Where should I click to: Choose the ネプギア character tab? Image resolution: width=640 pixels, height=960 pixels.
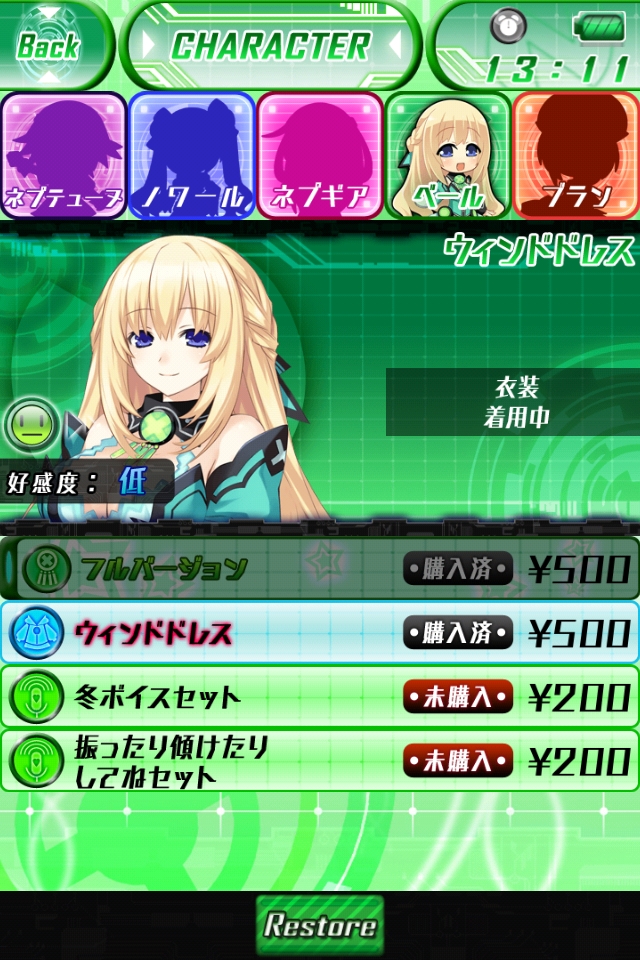pos(320,155)
